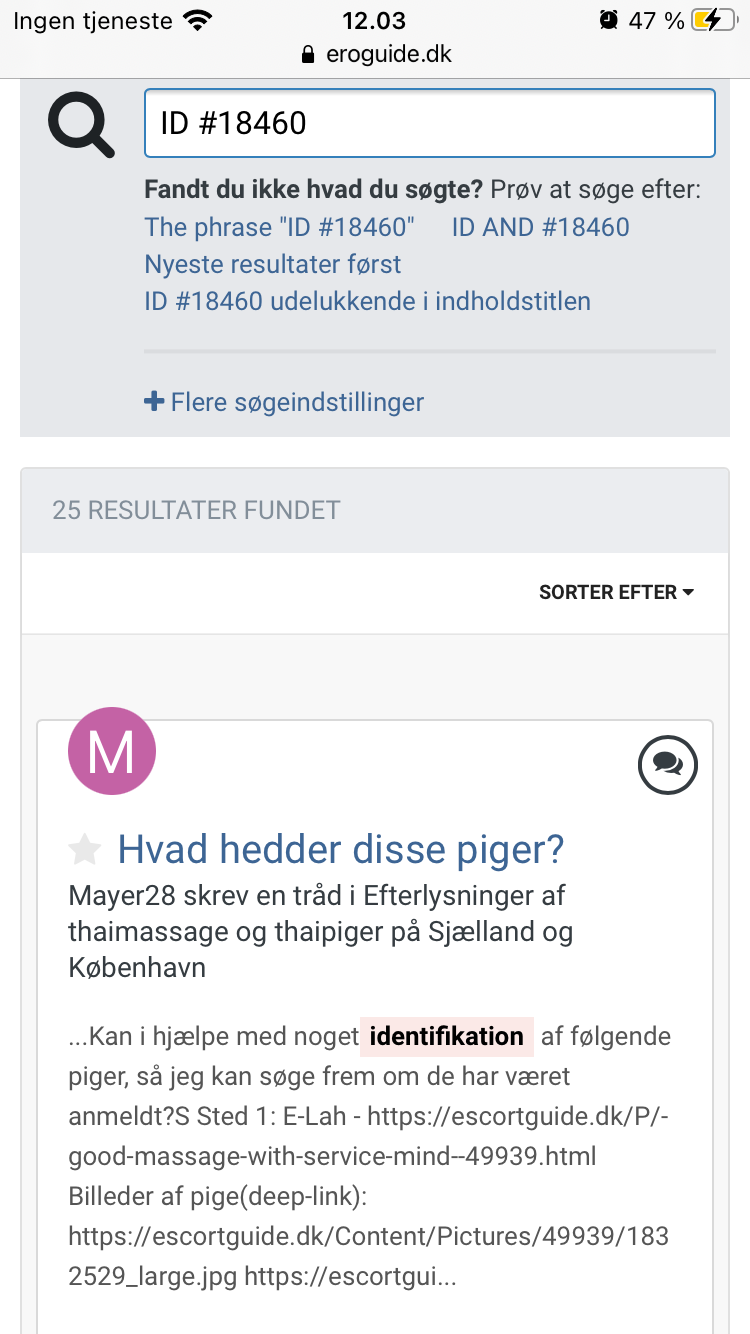Search ID #18460 udelukkende i indholdstitlen
Screen dimensions: 750x1334
click(367, 300)
